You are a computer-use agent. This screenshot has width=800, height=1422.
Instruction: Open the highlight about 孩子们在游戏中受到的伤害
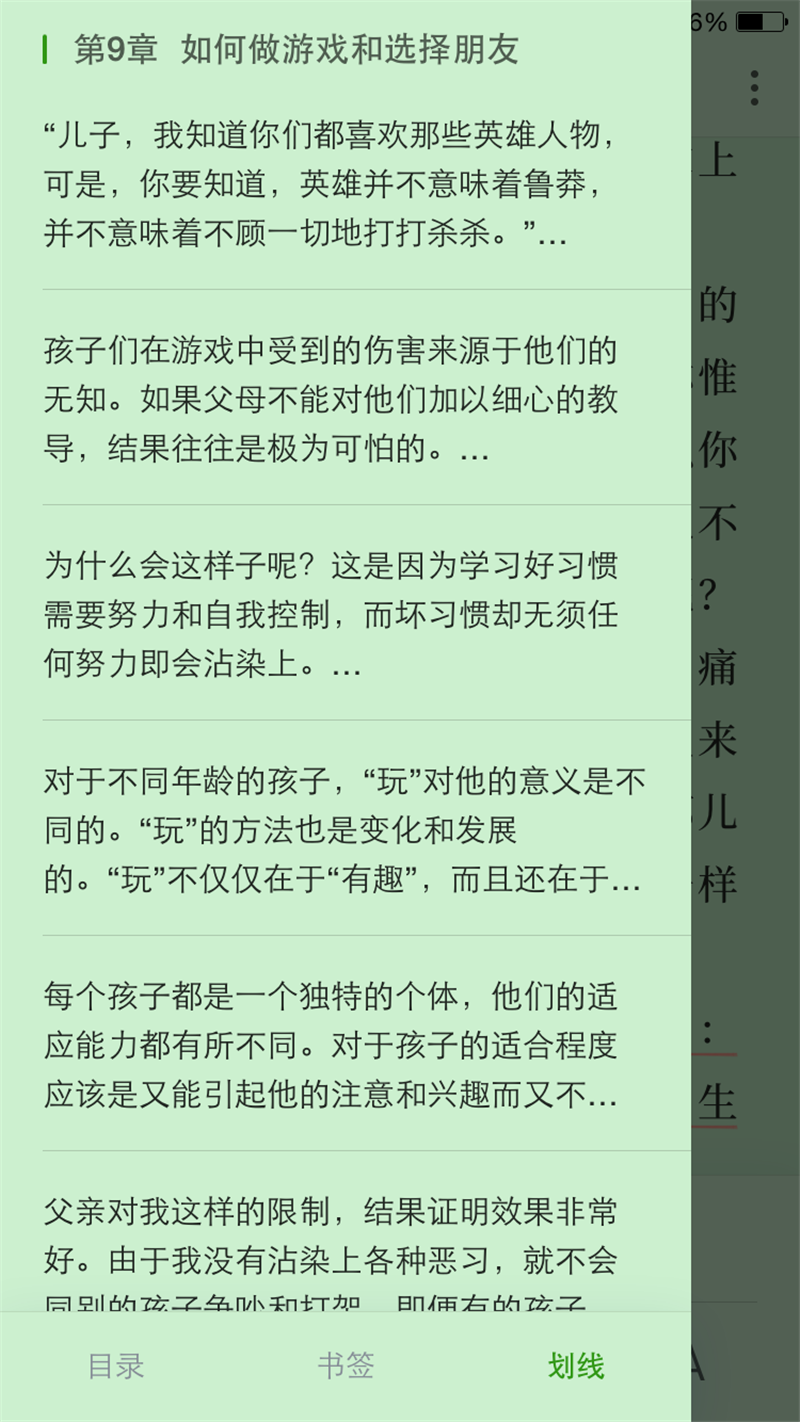pyautogui.click(x=345, y=399)
